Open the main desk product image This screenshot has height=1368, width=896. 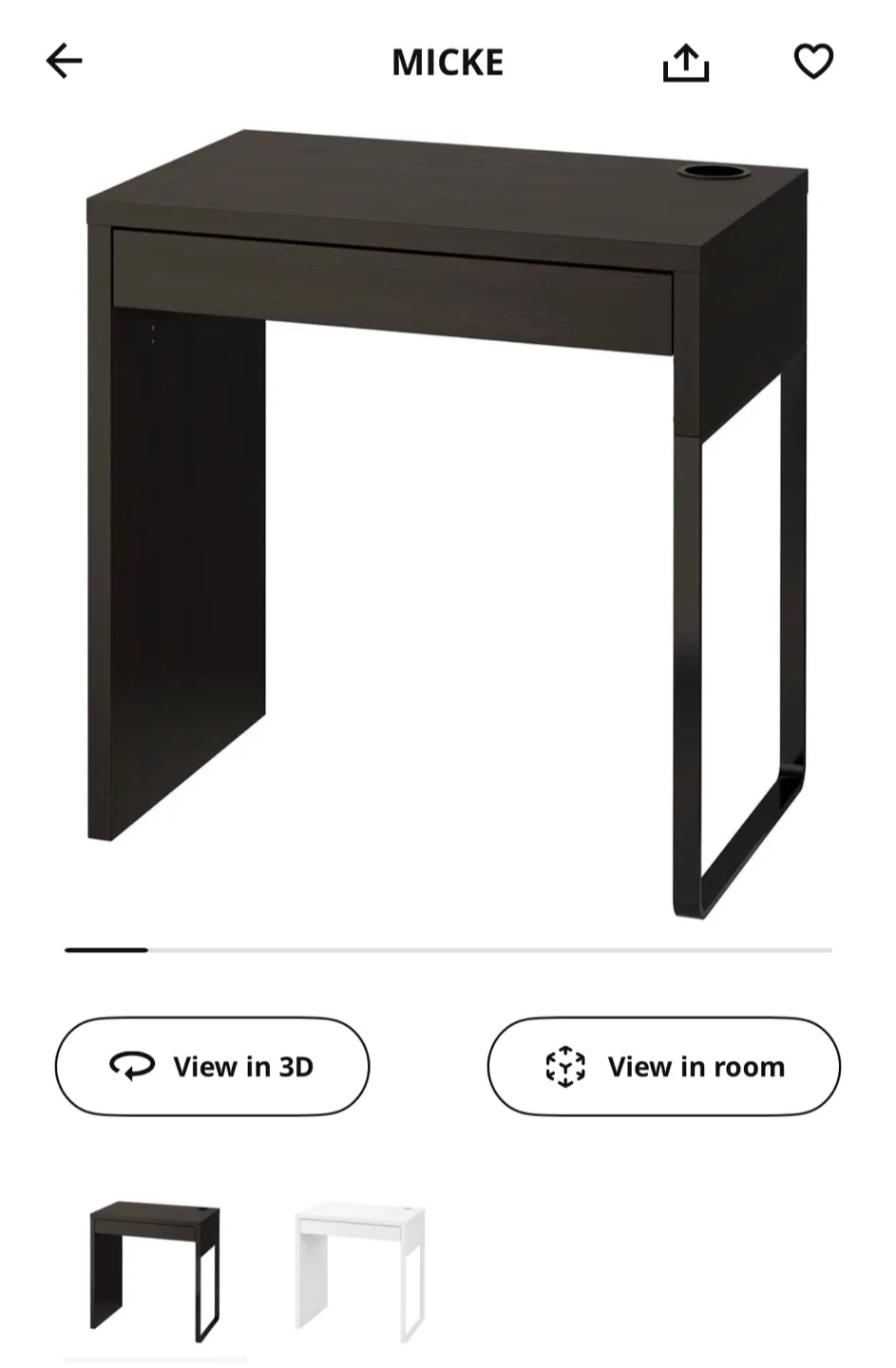[x=448, y=522]
